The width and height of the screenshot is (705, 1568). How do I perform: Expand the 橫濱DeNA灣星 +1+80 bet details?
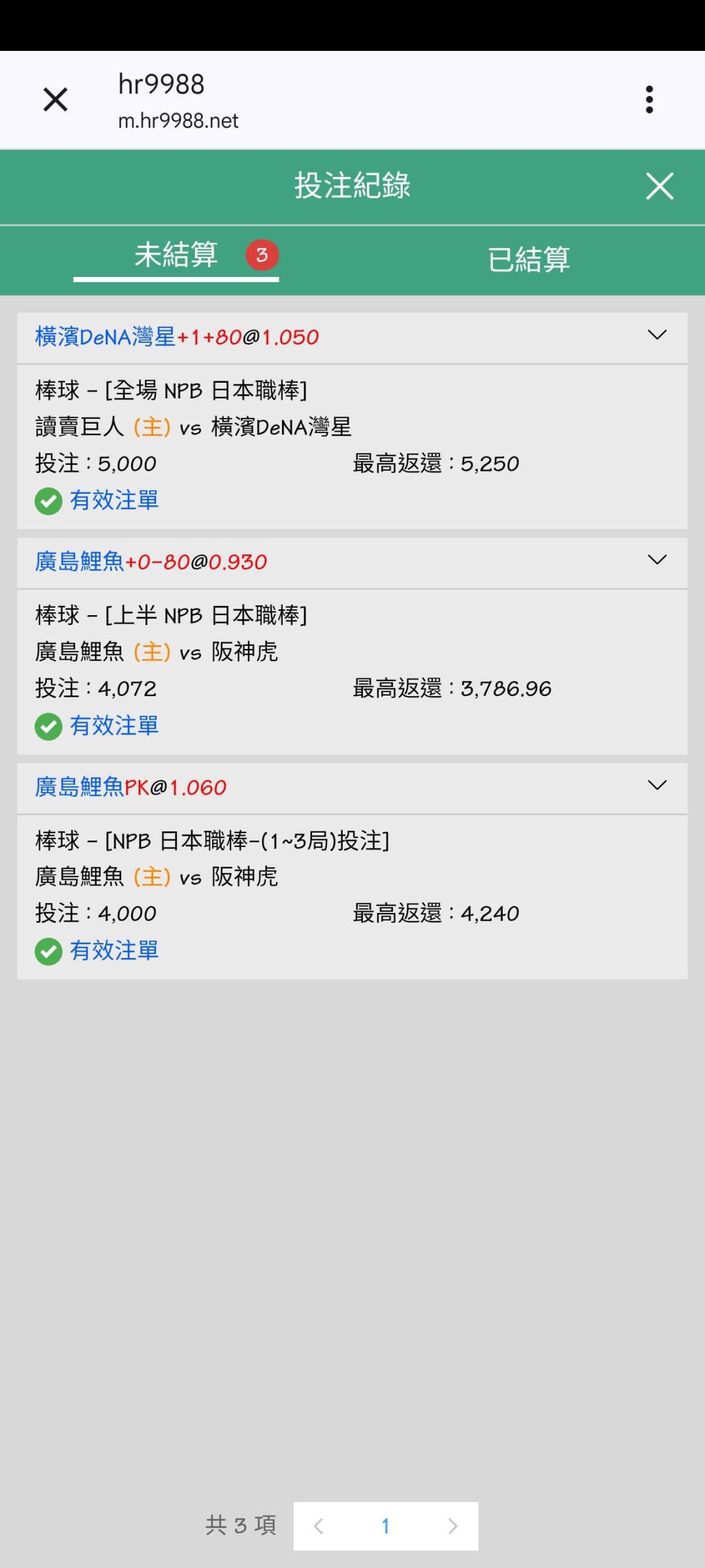(x=657, y=336)
